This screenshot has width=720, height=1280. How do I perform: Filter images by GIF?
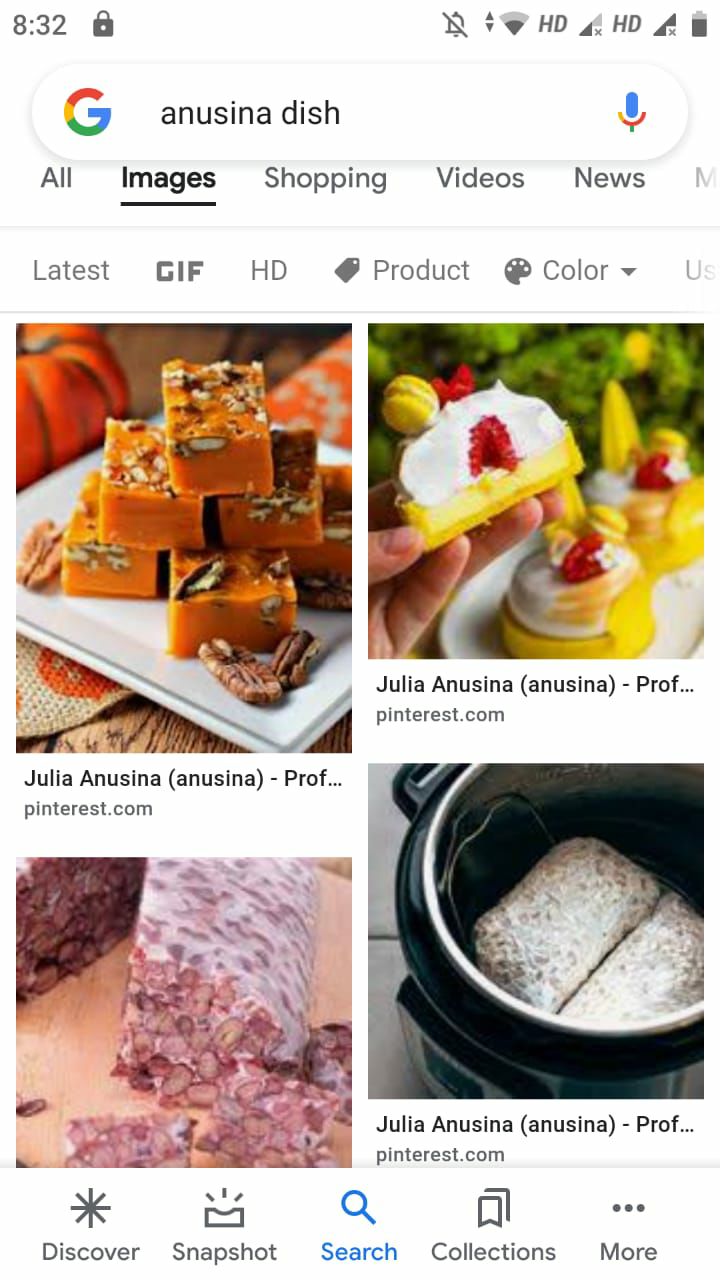[180, 270]
